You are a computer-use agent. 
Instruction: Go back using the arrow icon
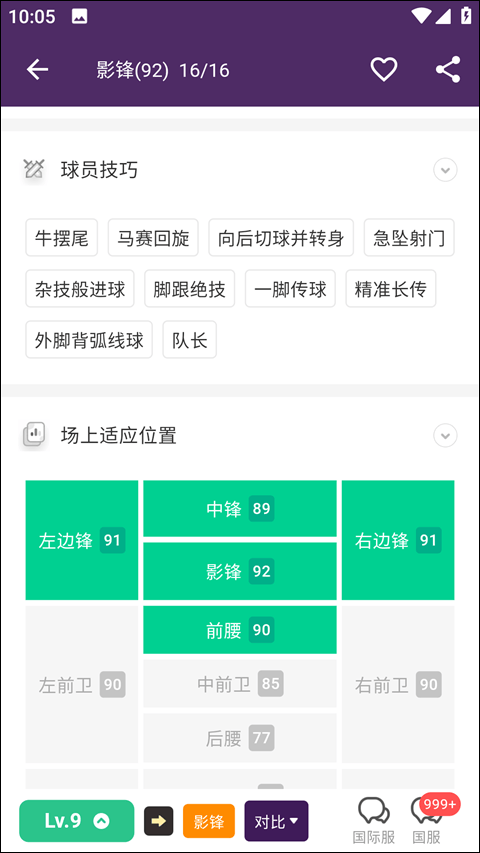38,70
